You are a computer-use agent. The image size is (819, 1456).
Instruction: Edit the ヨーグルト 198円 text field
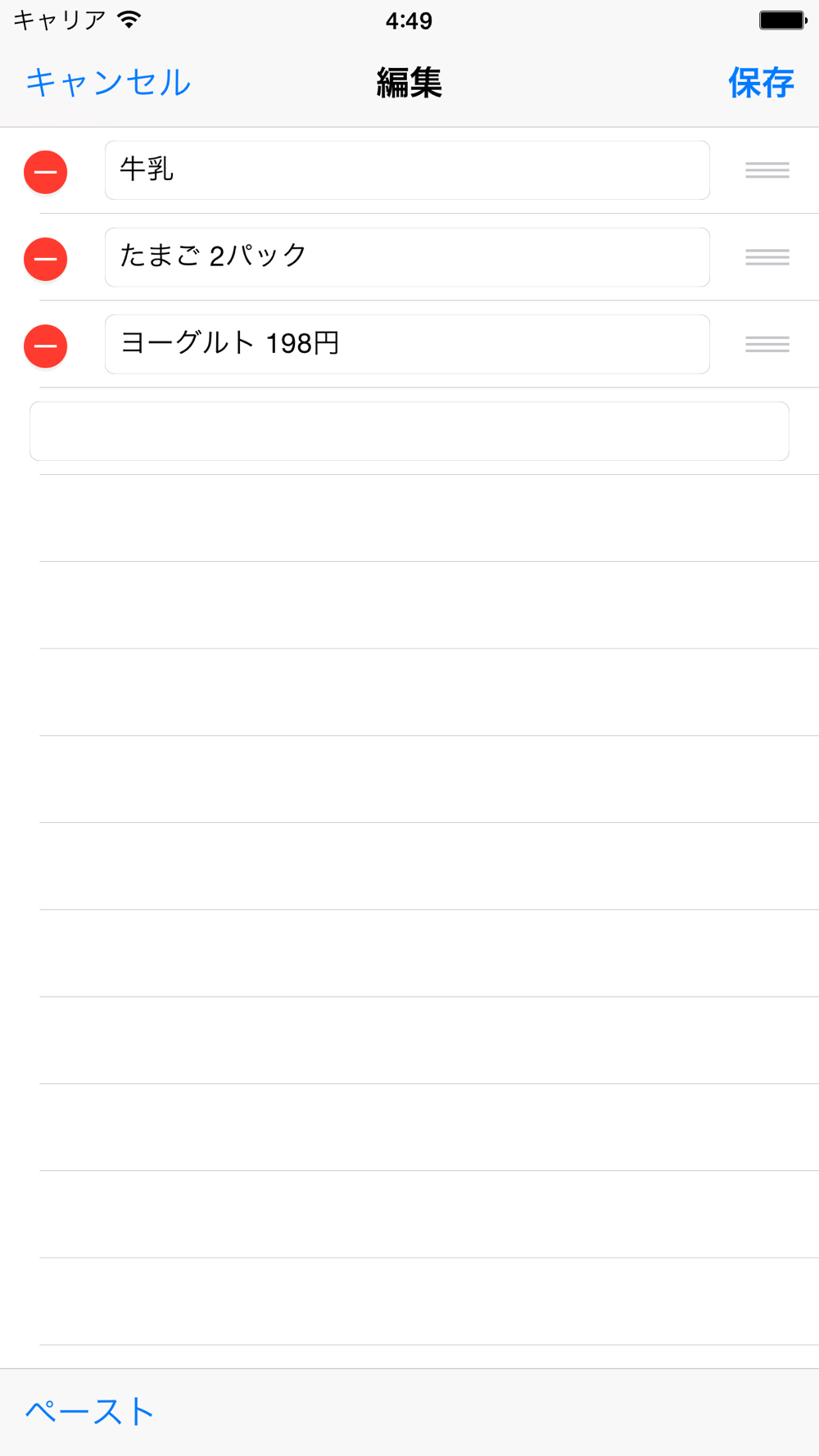tap(407, 344)
